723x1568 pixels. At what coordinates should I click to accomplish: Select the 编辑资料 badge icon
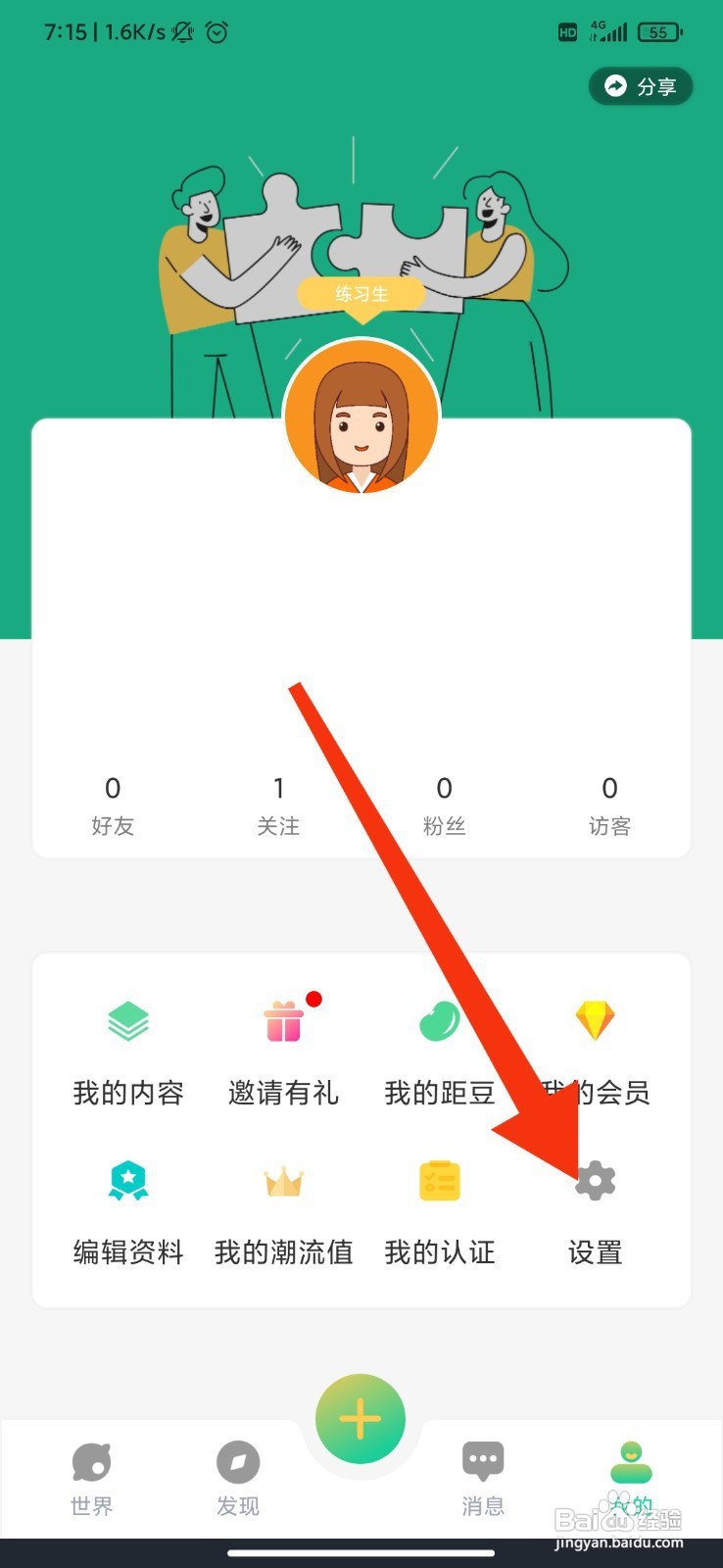point(128,1181)
